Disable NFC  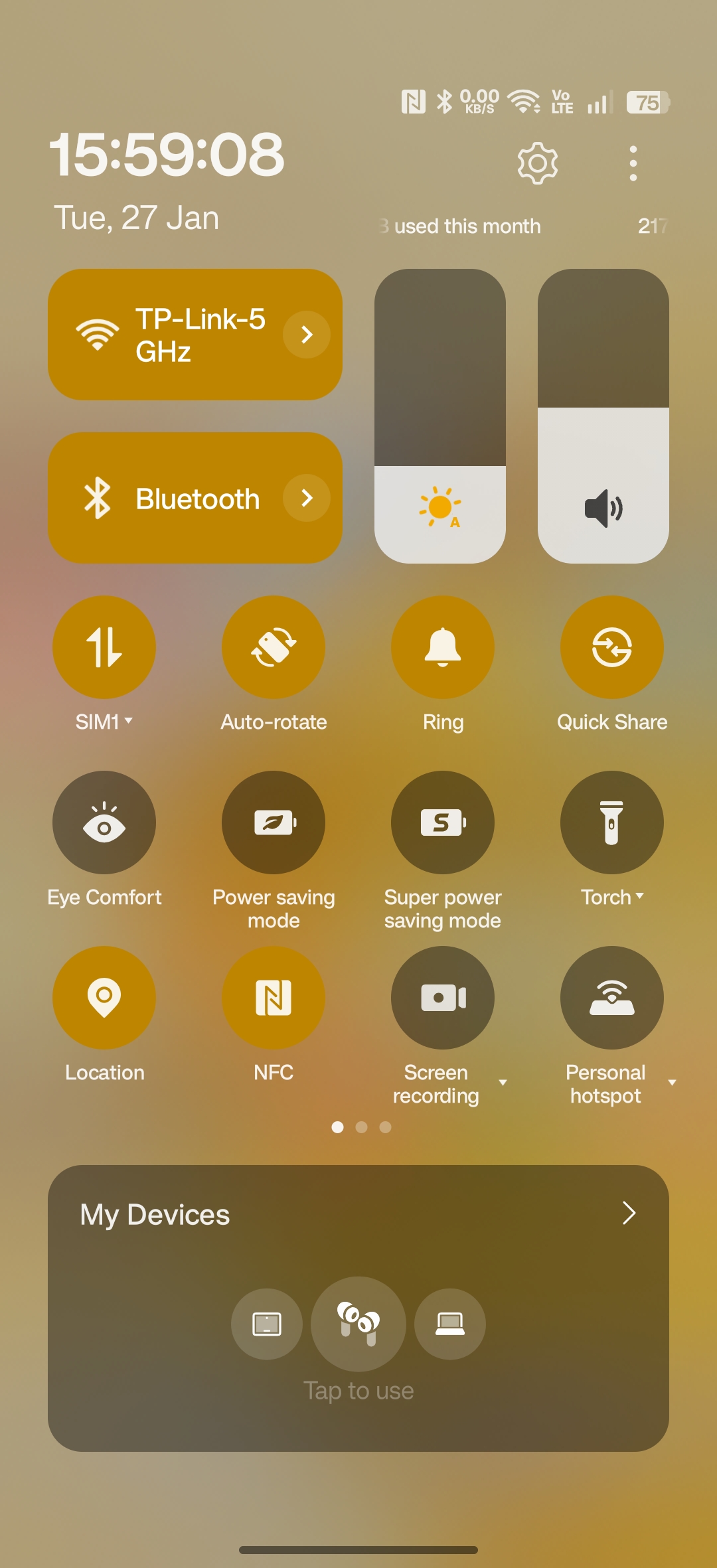274,998
